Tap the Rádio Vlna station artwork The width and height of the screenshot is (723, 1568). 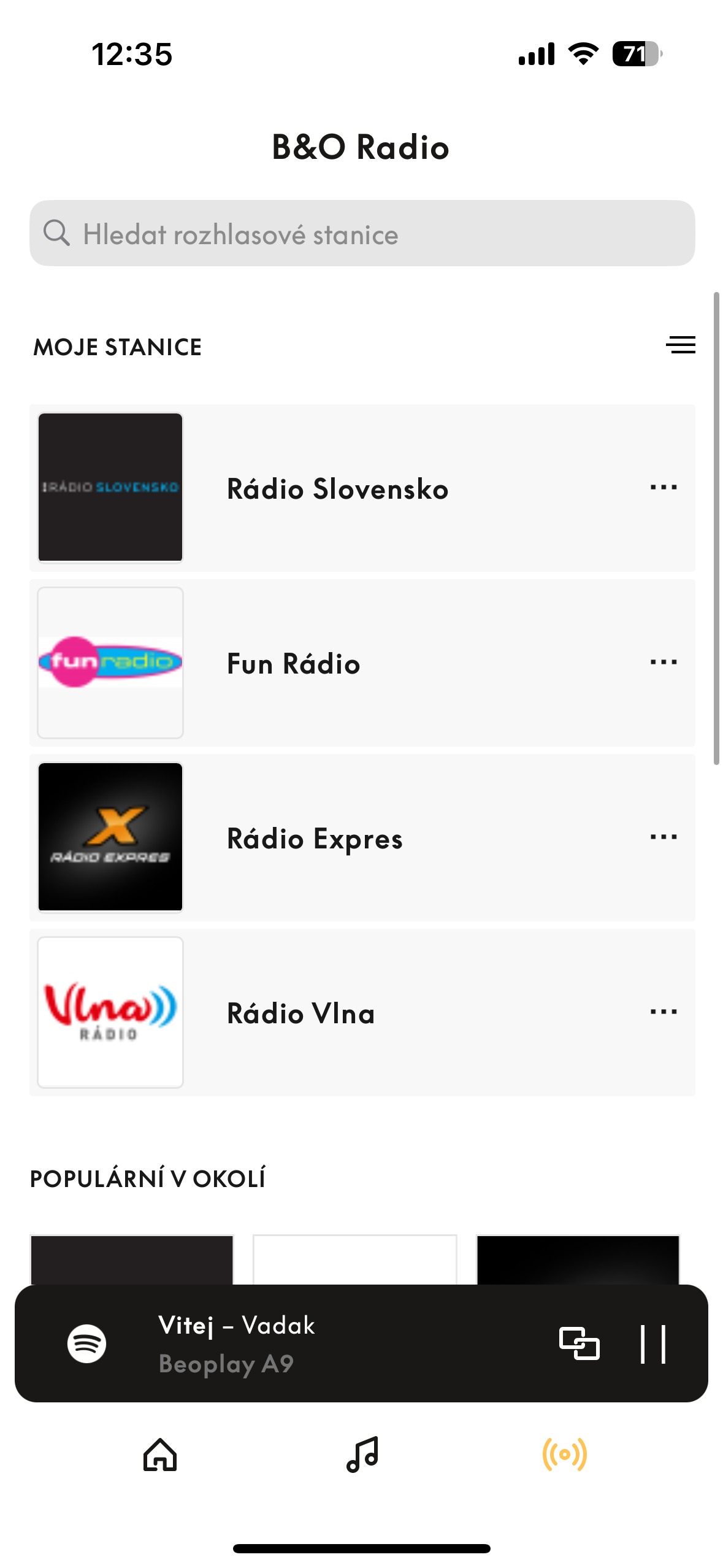pos(110,1012)
